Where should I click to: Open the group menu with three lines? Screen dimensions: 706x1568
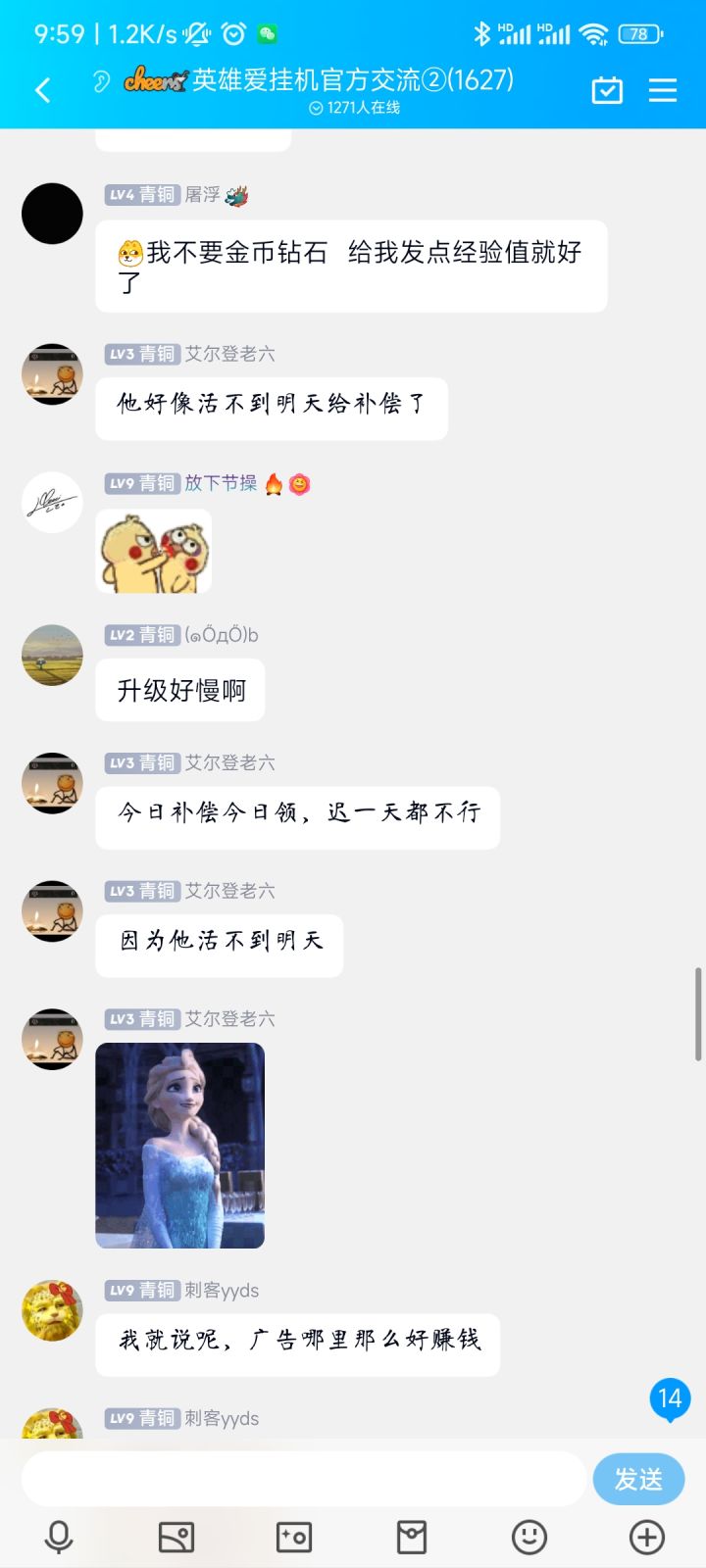(x=663, y=90)
